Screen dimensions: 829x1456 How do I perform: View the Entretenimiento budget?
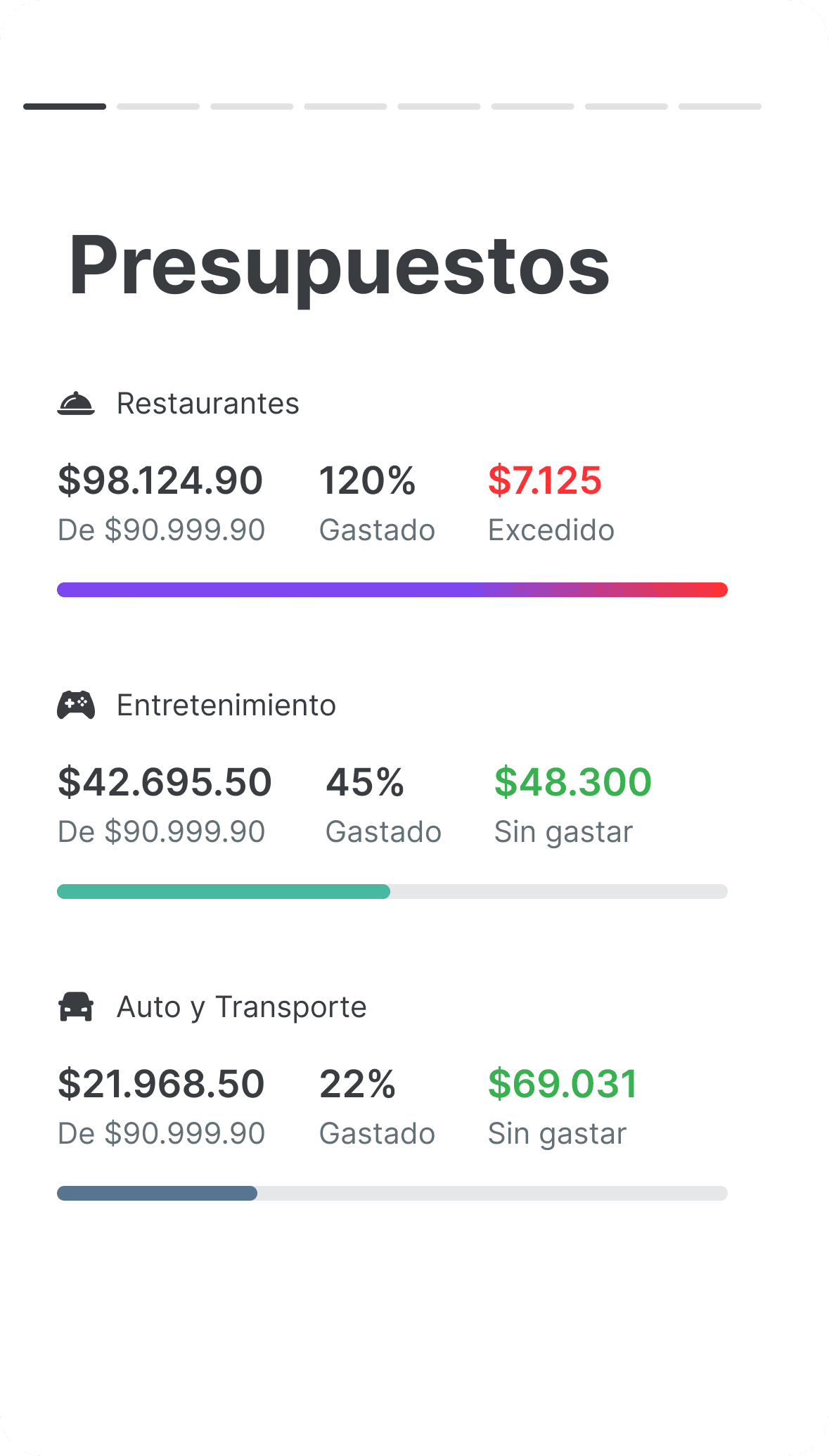point(226,705)
